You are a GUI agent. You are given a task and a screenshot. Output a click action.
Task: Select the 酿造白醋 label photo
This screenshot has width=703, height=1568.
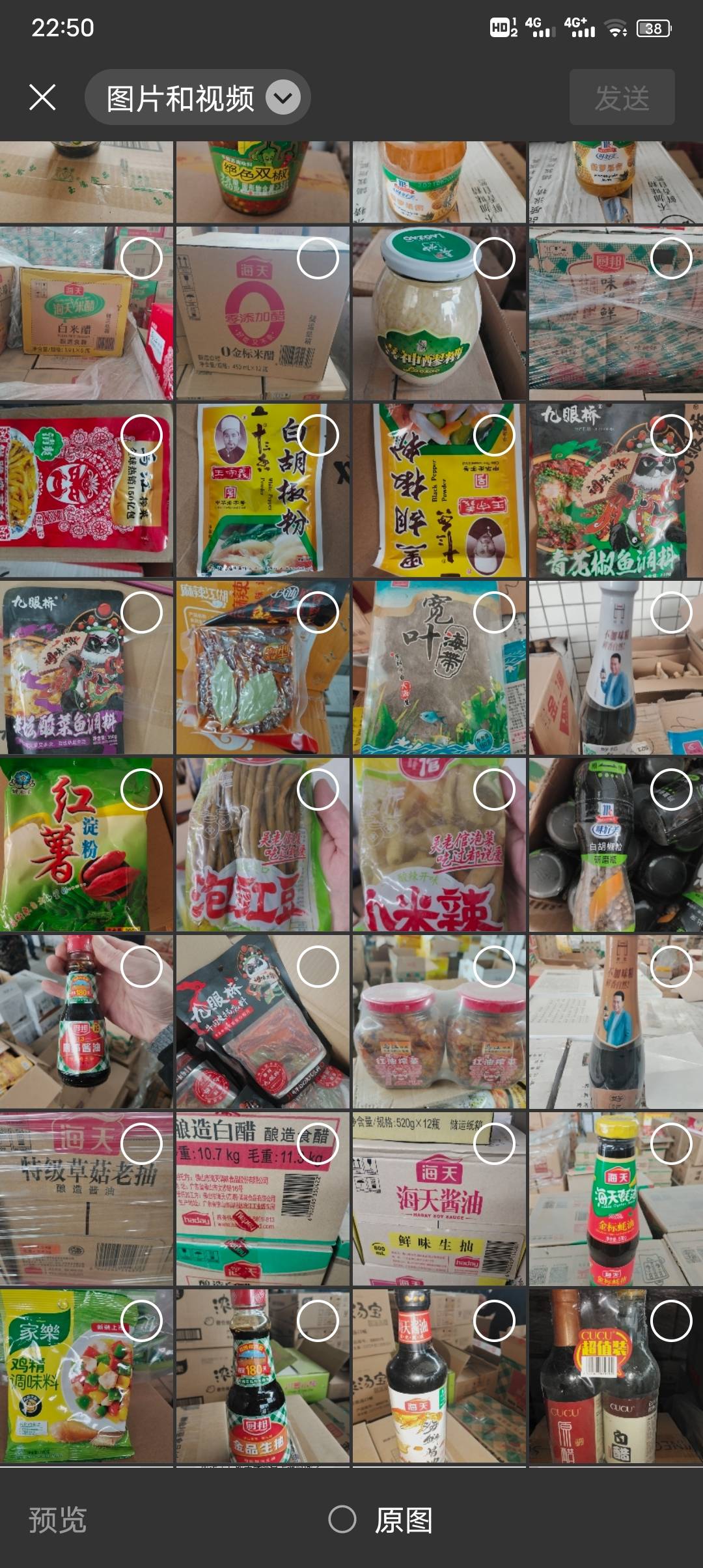[318, 1143]
